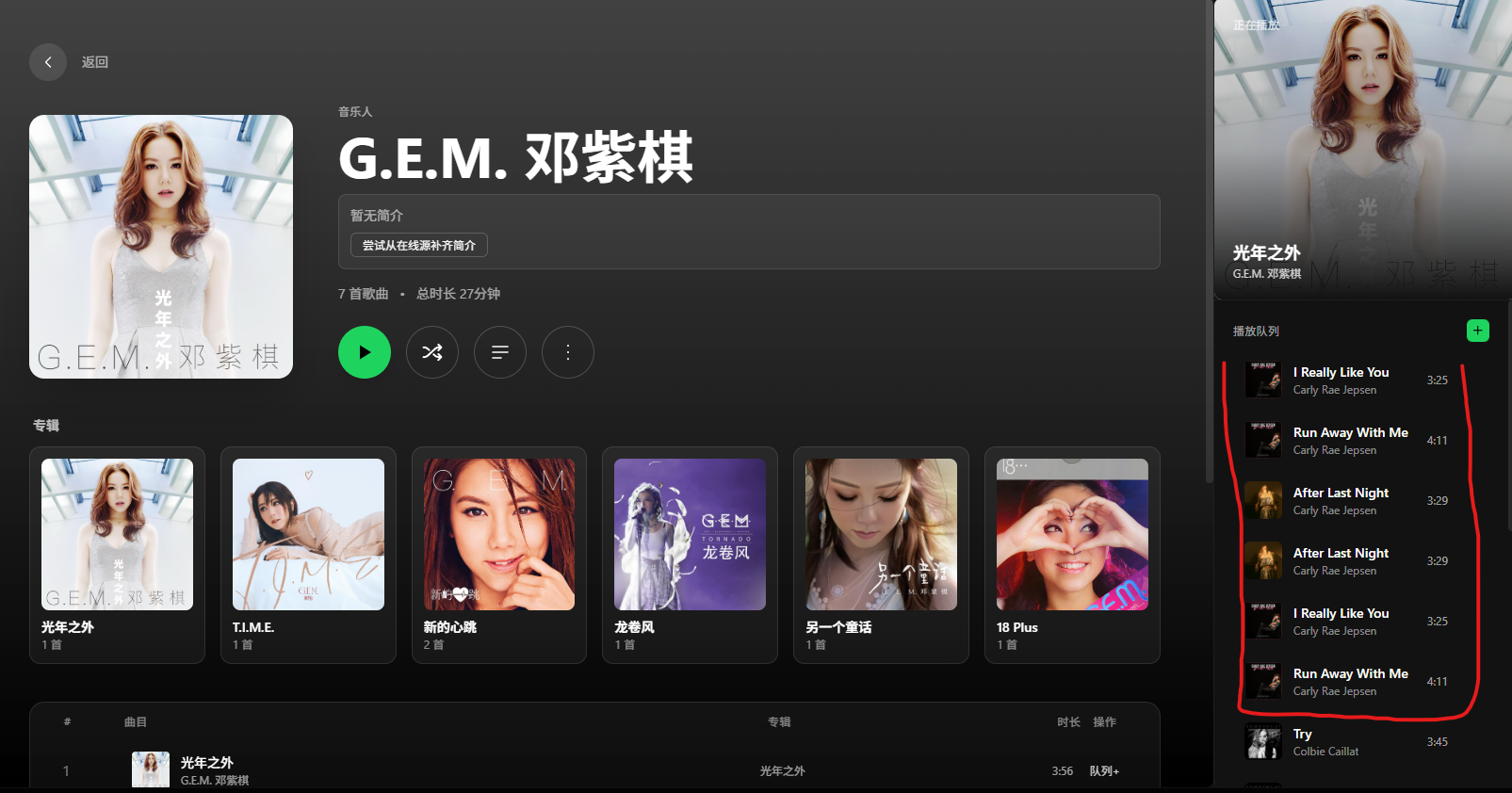Go back with the 返回 arrow
This screenshot has width=1512, height=793.
click(48, 62)
